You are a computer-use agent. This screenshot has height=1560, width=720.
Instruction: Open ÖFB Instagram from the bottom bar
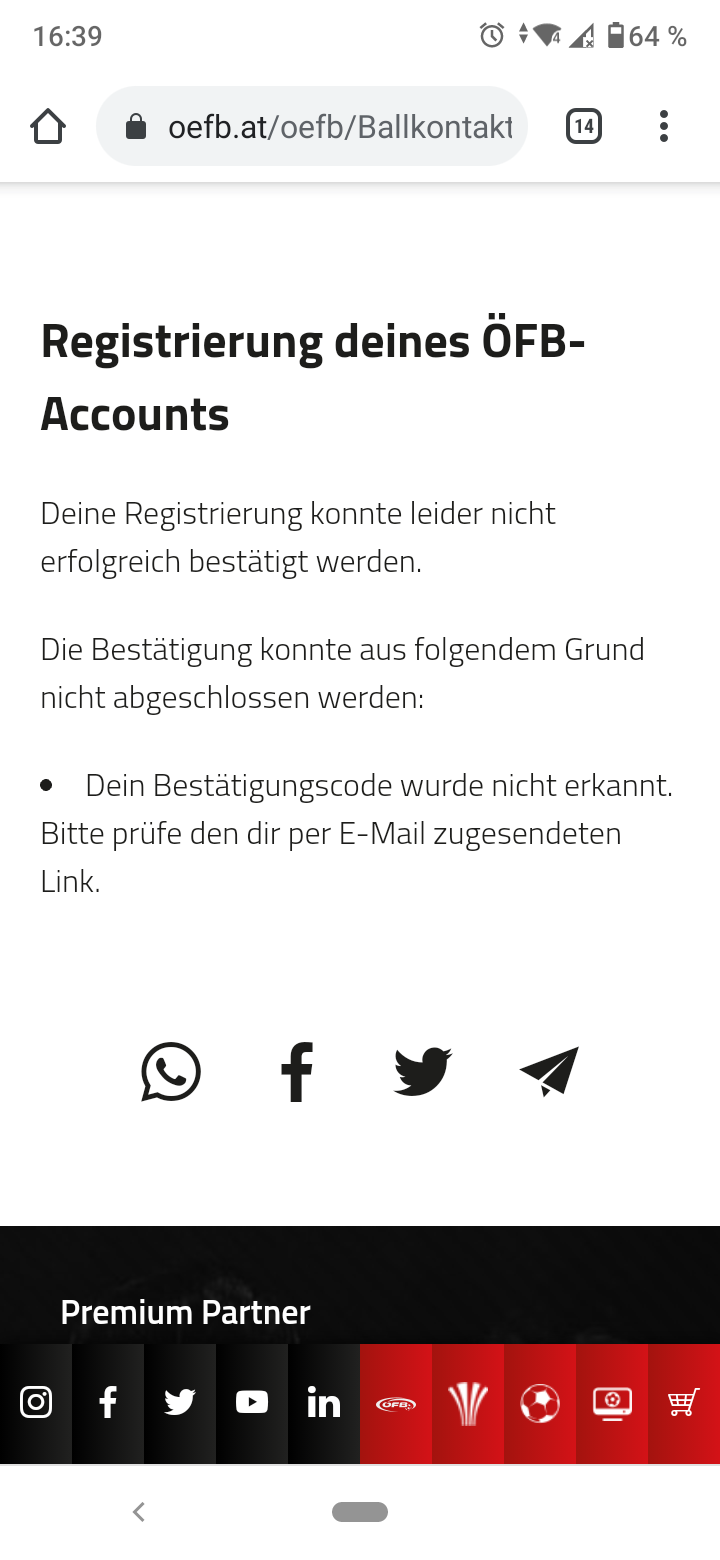(x=36, y=1404)
